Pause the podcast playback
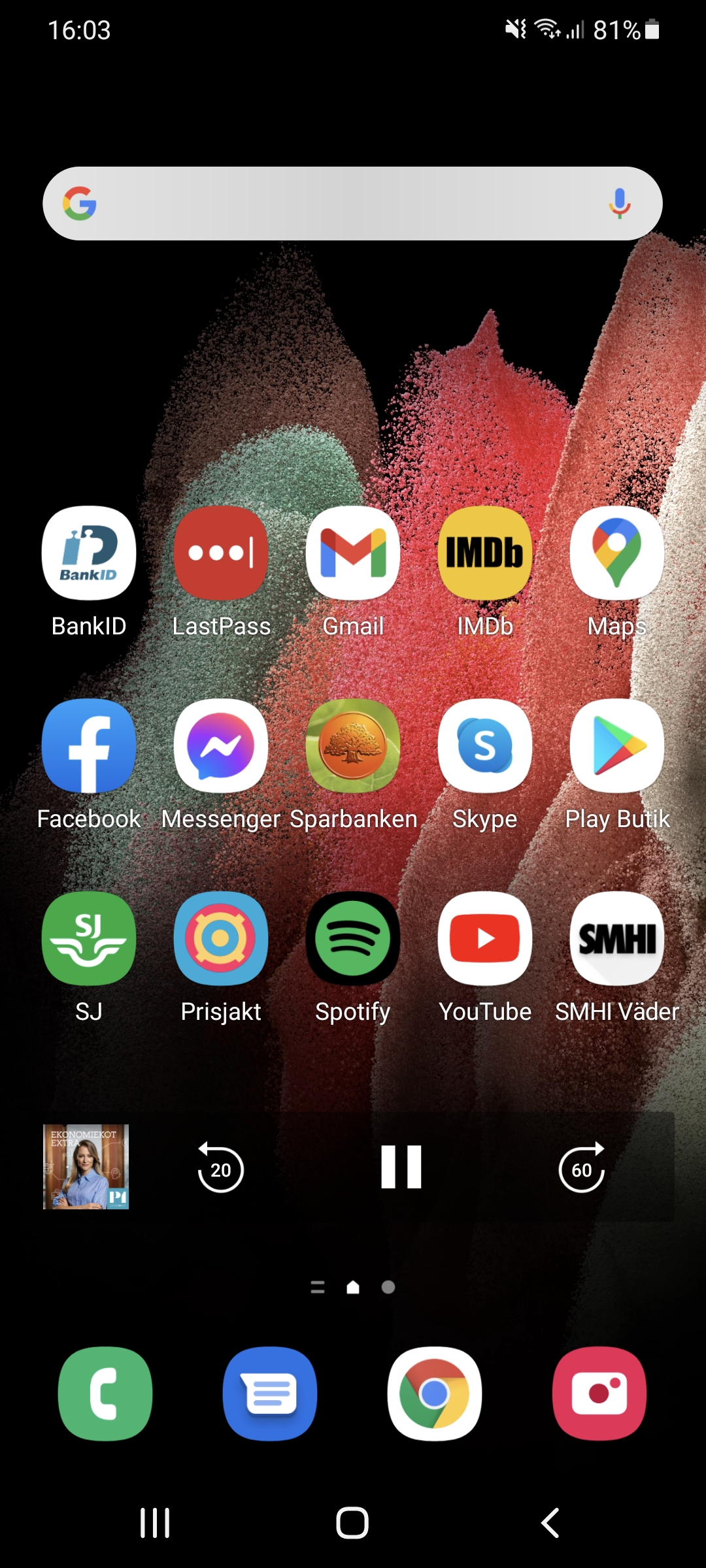 pos(401,1167)
